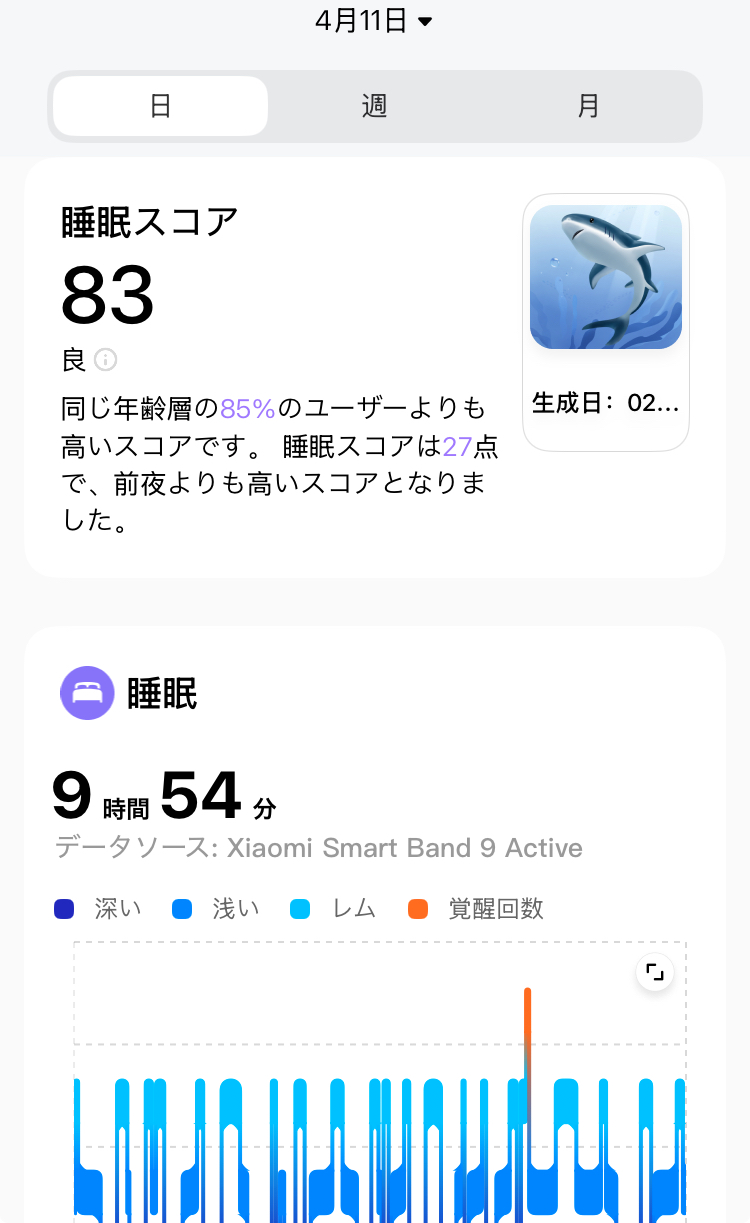Screen dimensions: 750x1223
Task: Open the 4月11日 date picker dropdown
Action: pyautogui.click(x=374, y=21)
